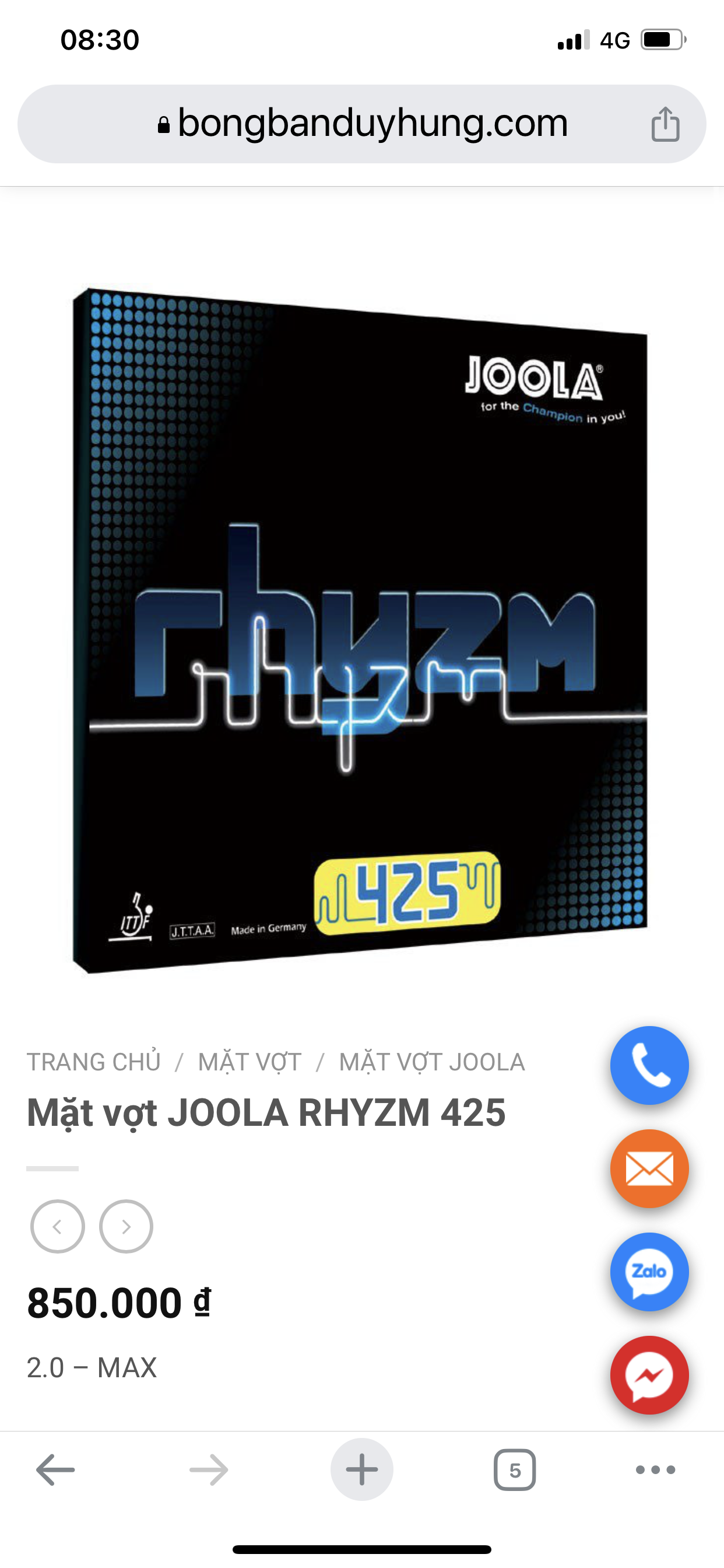Go to the previous product arrow

tap(58, 1227)
